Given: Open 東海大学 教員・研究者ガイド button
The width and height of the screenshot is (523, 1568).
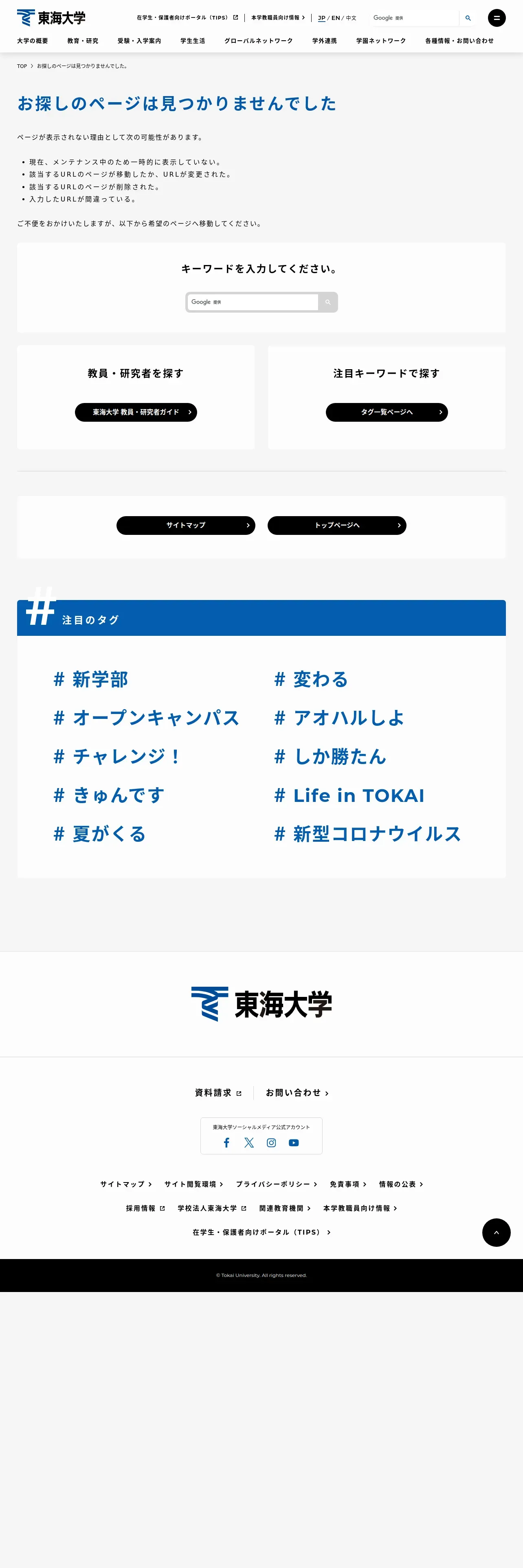Looking at the screenshot, I should click(x=136, y=412).
